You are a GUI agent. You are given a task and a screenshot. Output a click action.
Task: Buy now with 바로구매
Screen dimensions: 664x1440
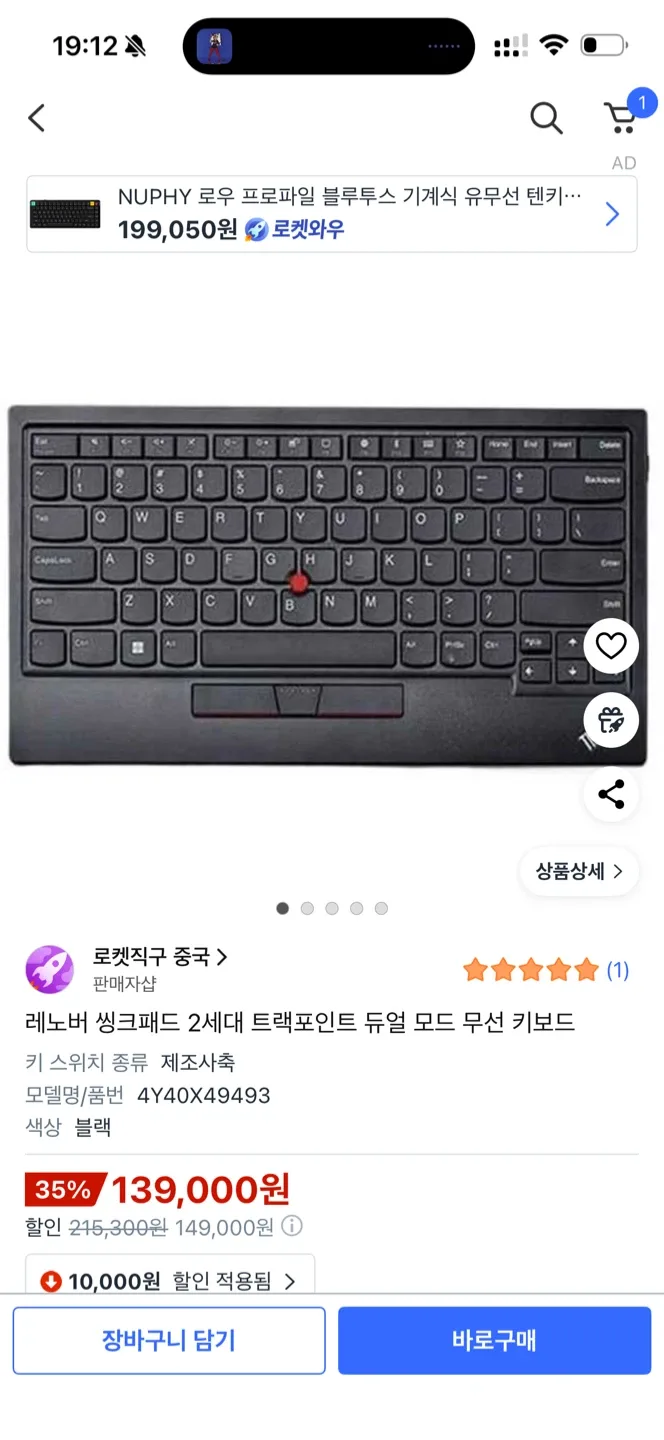[x=494, y=1340]
